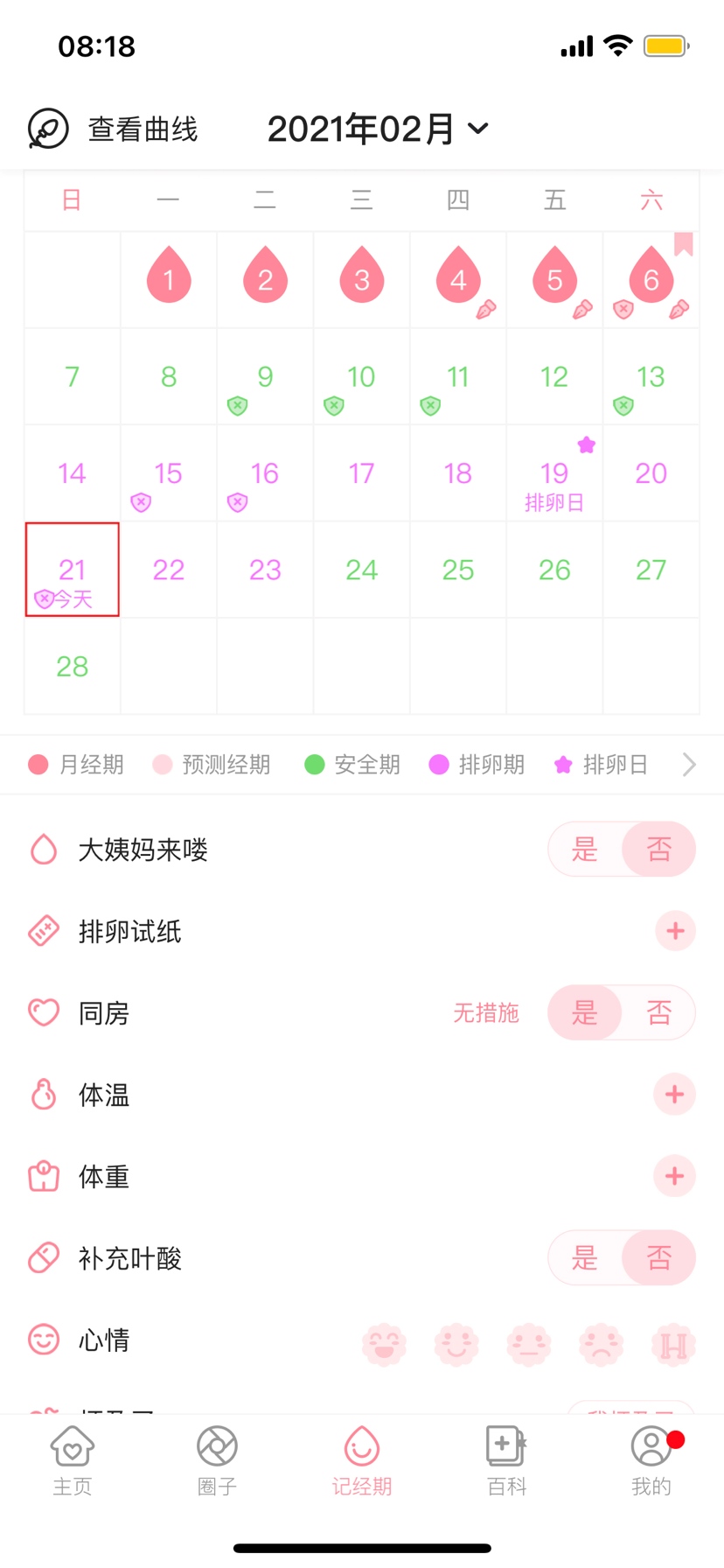Screen dimensions: 724x1568
Task: Add a 体重 record
Action: click(x=675, y=1176)
